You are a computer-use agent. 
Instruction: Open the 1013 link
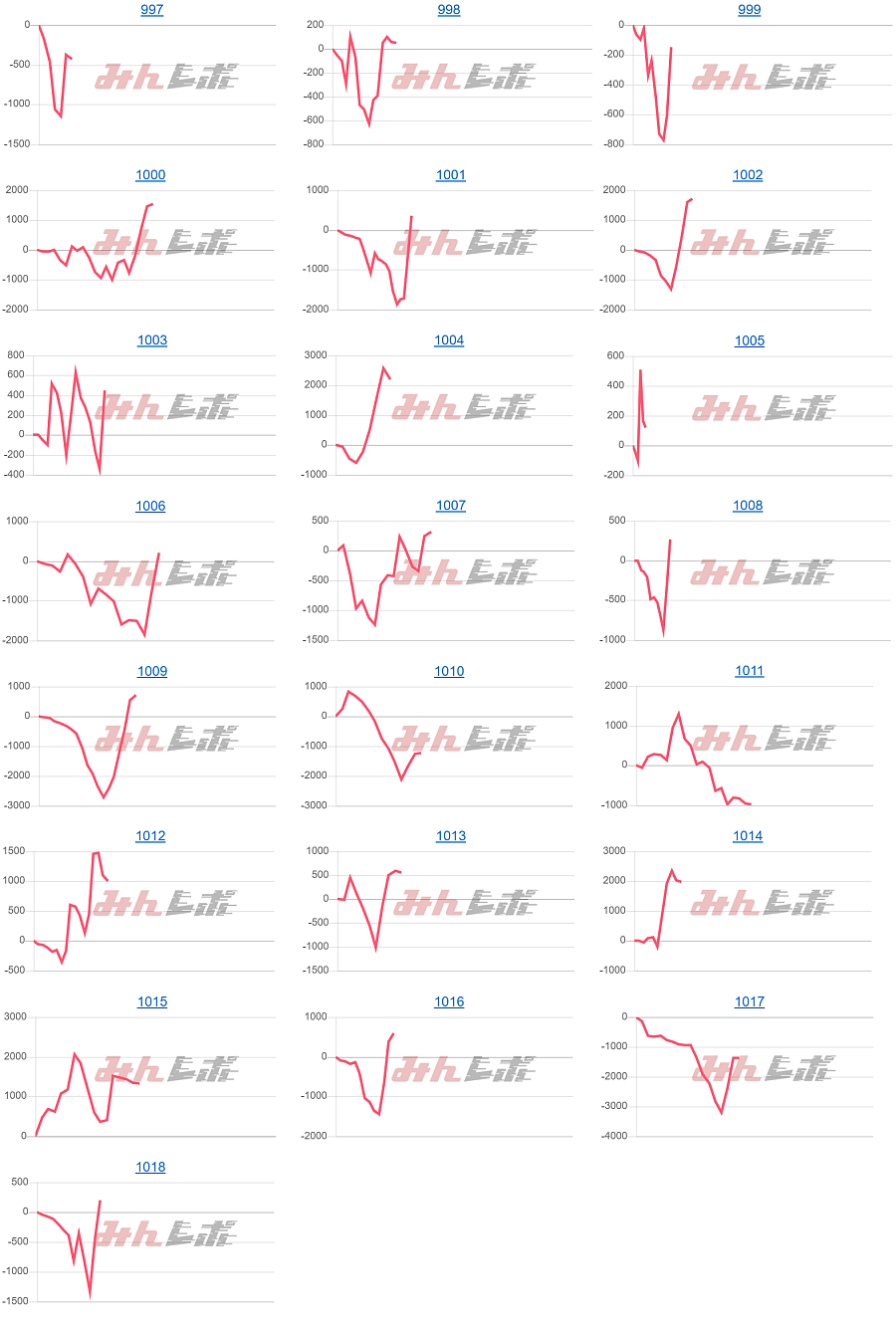pyautogui.click(x=451, y=836)
